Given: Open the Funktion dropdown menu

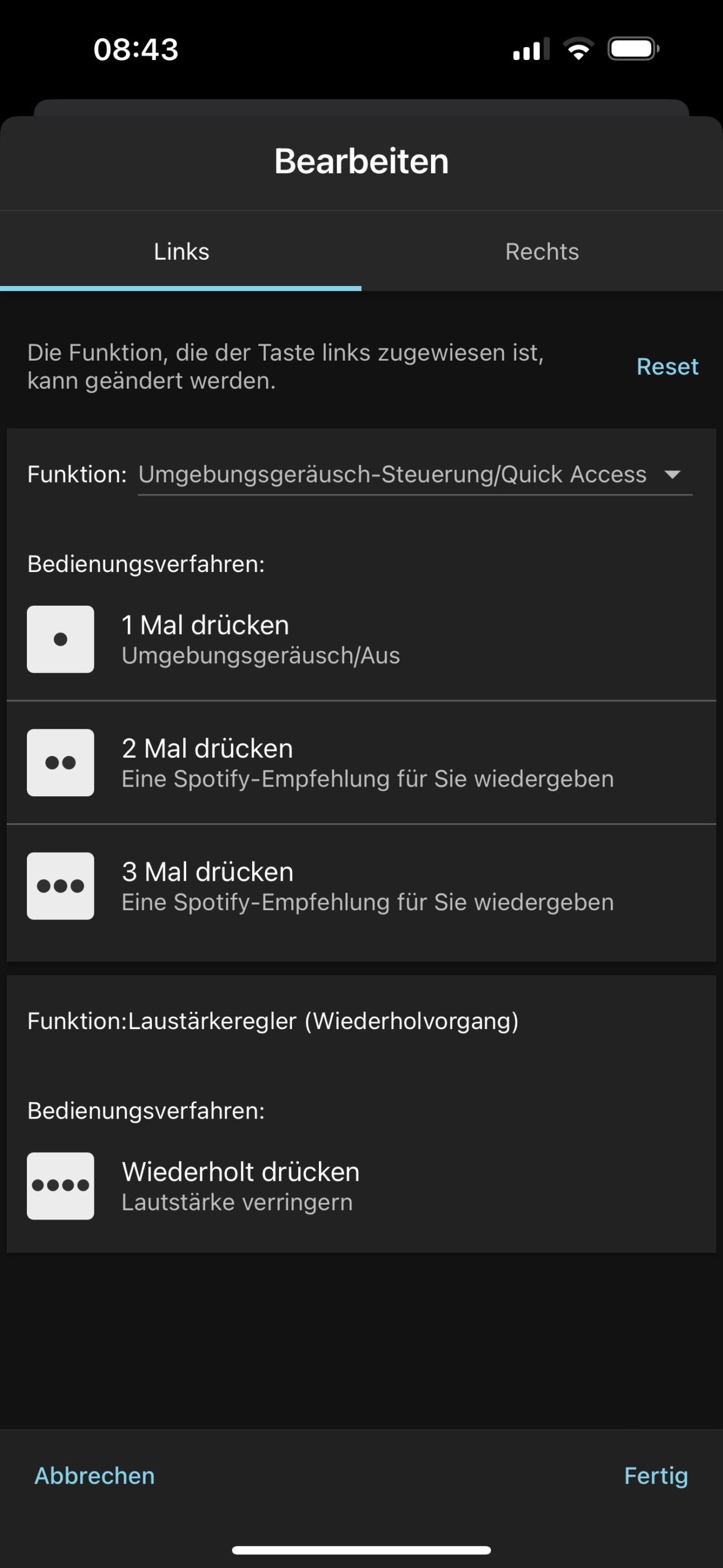Looking at the screenshot, I should (415, 475).
